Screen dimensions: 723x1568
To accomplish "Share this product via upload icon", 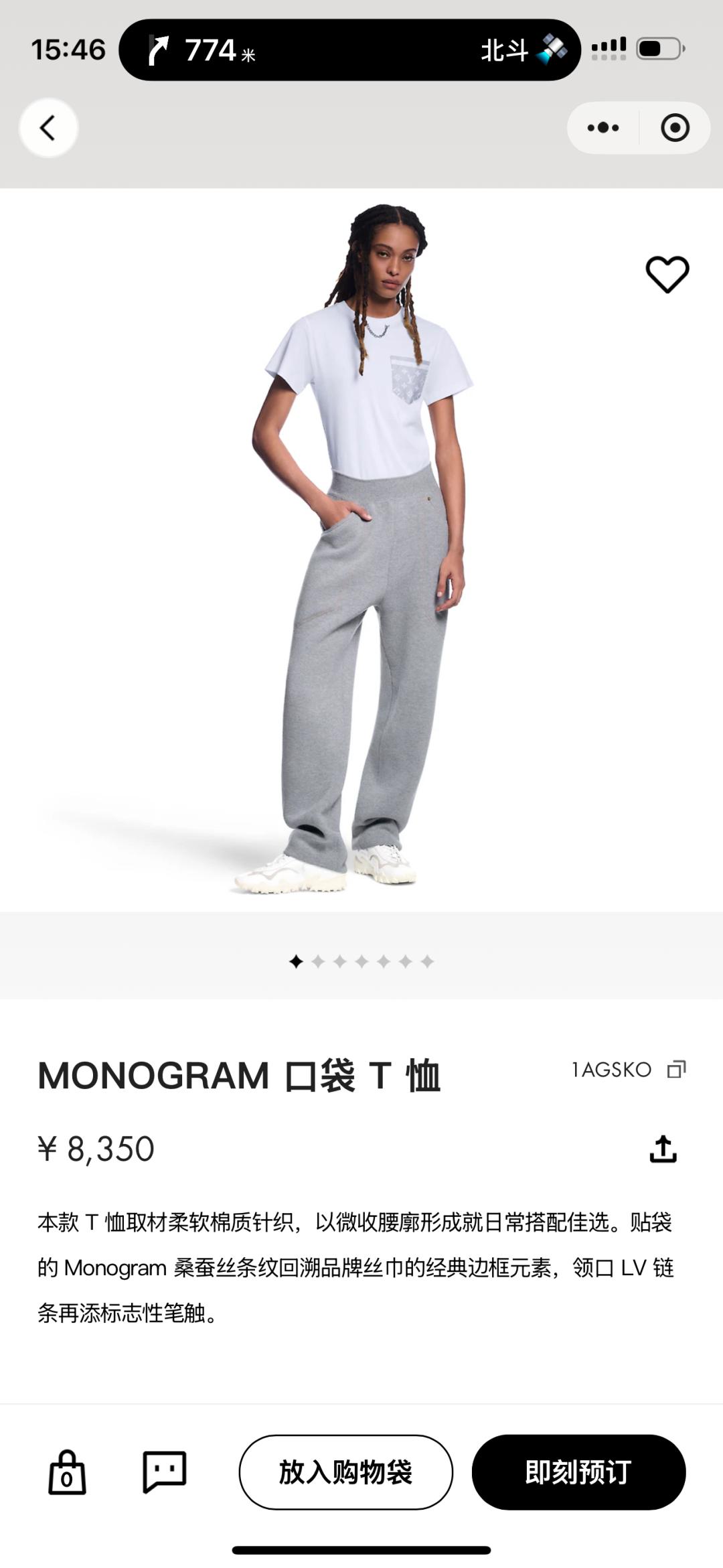I will (663, 1149).
